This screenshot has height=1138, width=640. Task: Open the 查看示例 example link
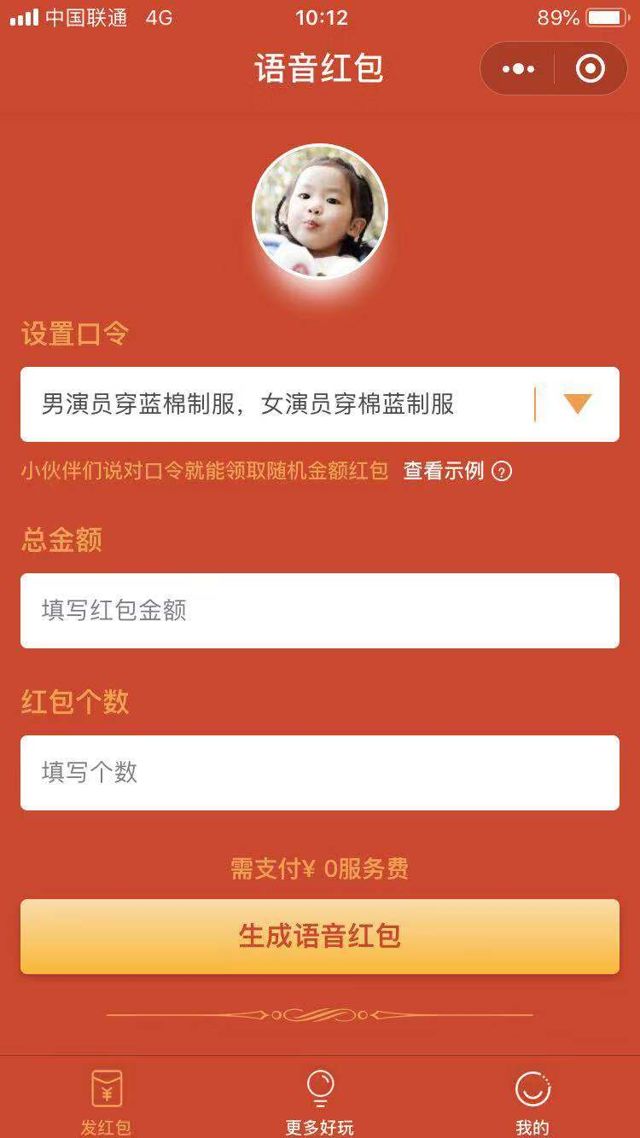[456, 471]
